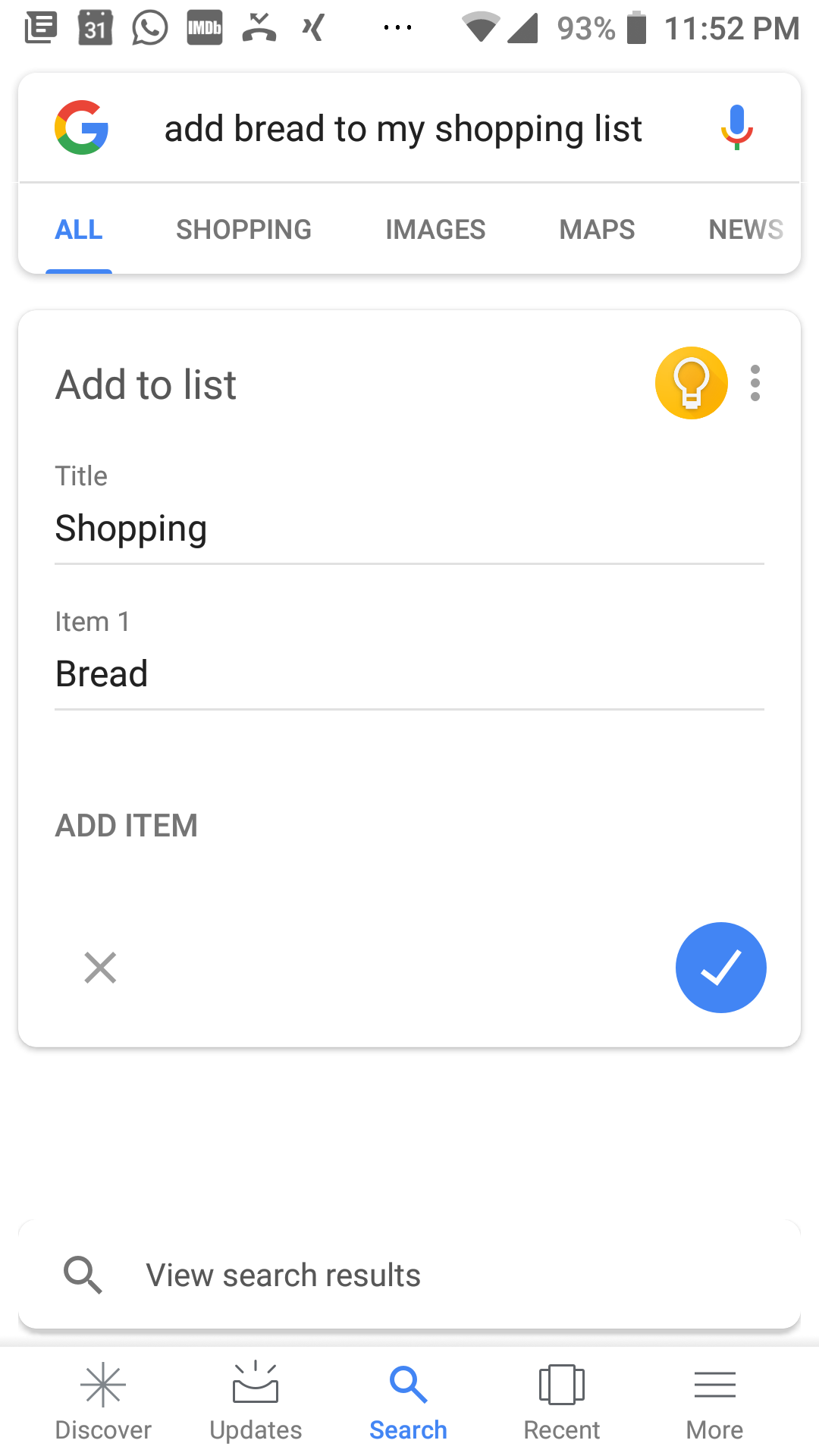Open Google Keep via the lightbulb icon
This screenshot has height=1456, width=819.
[x=691, y=383]
